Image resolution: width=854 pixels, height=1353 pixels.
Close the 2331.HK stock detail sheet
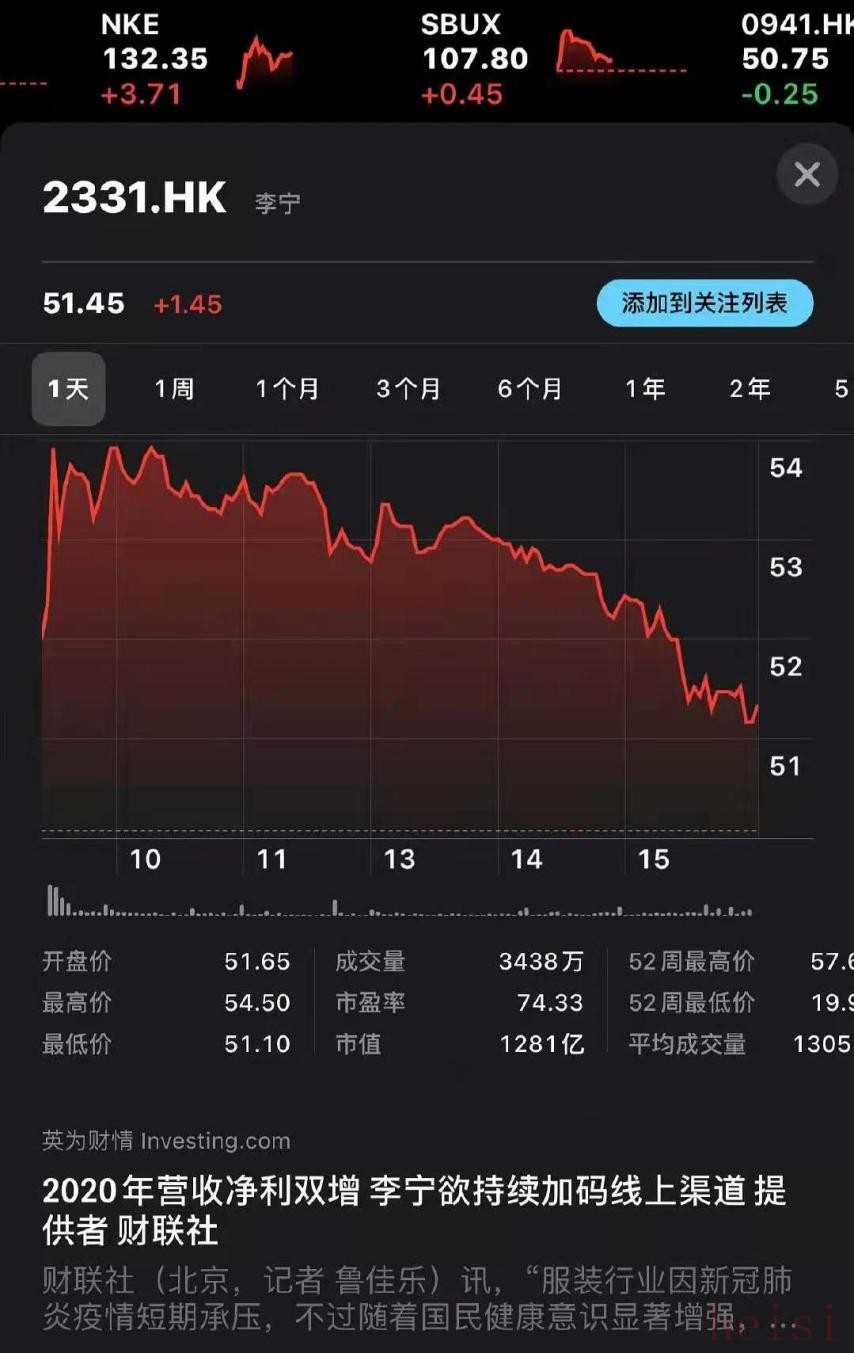tap(806, 175)
